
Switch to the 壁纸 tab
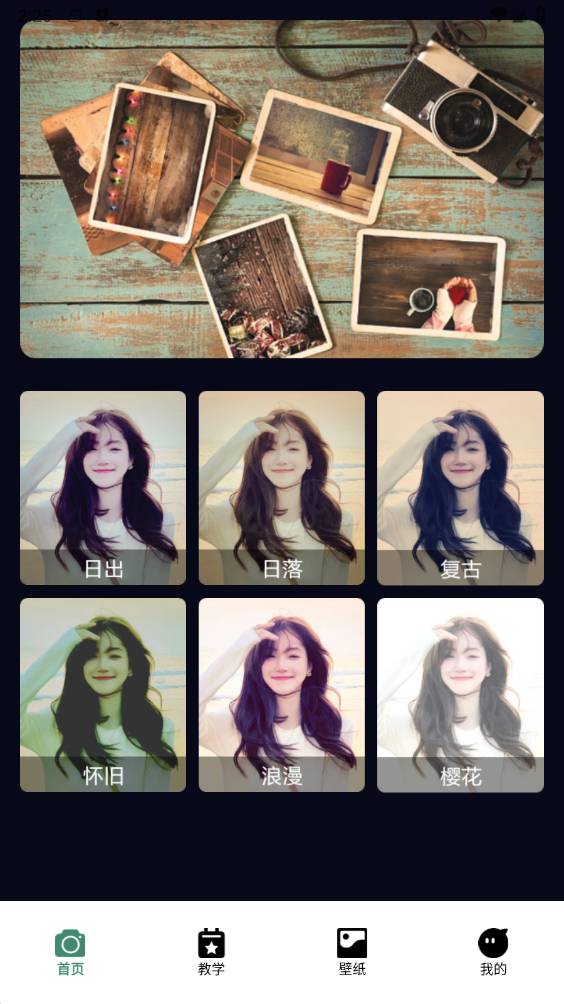coord(352,952)
